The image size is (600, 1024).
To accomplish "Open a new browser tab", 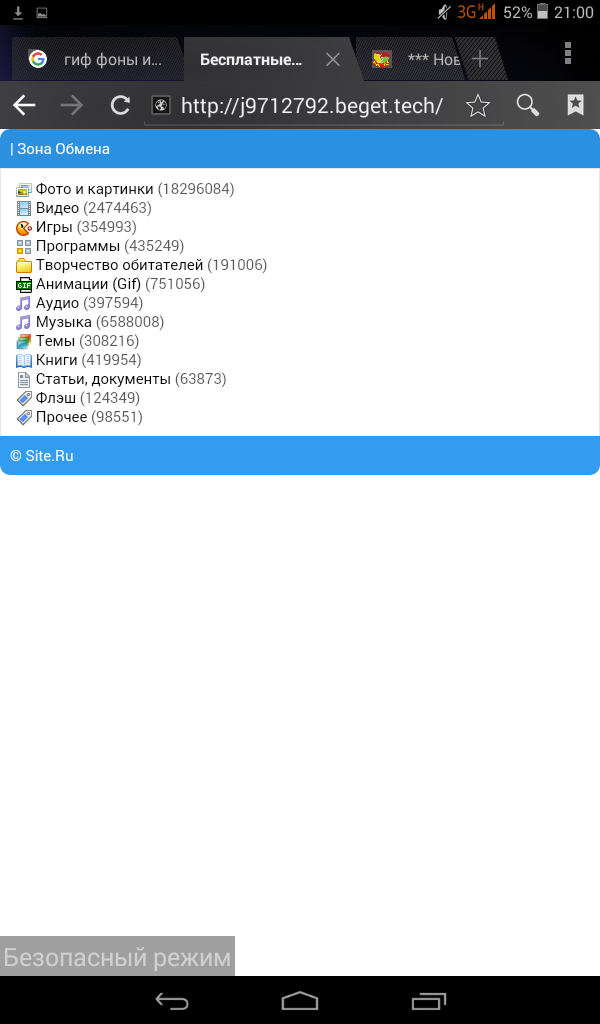I will pos(480,59).
